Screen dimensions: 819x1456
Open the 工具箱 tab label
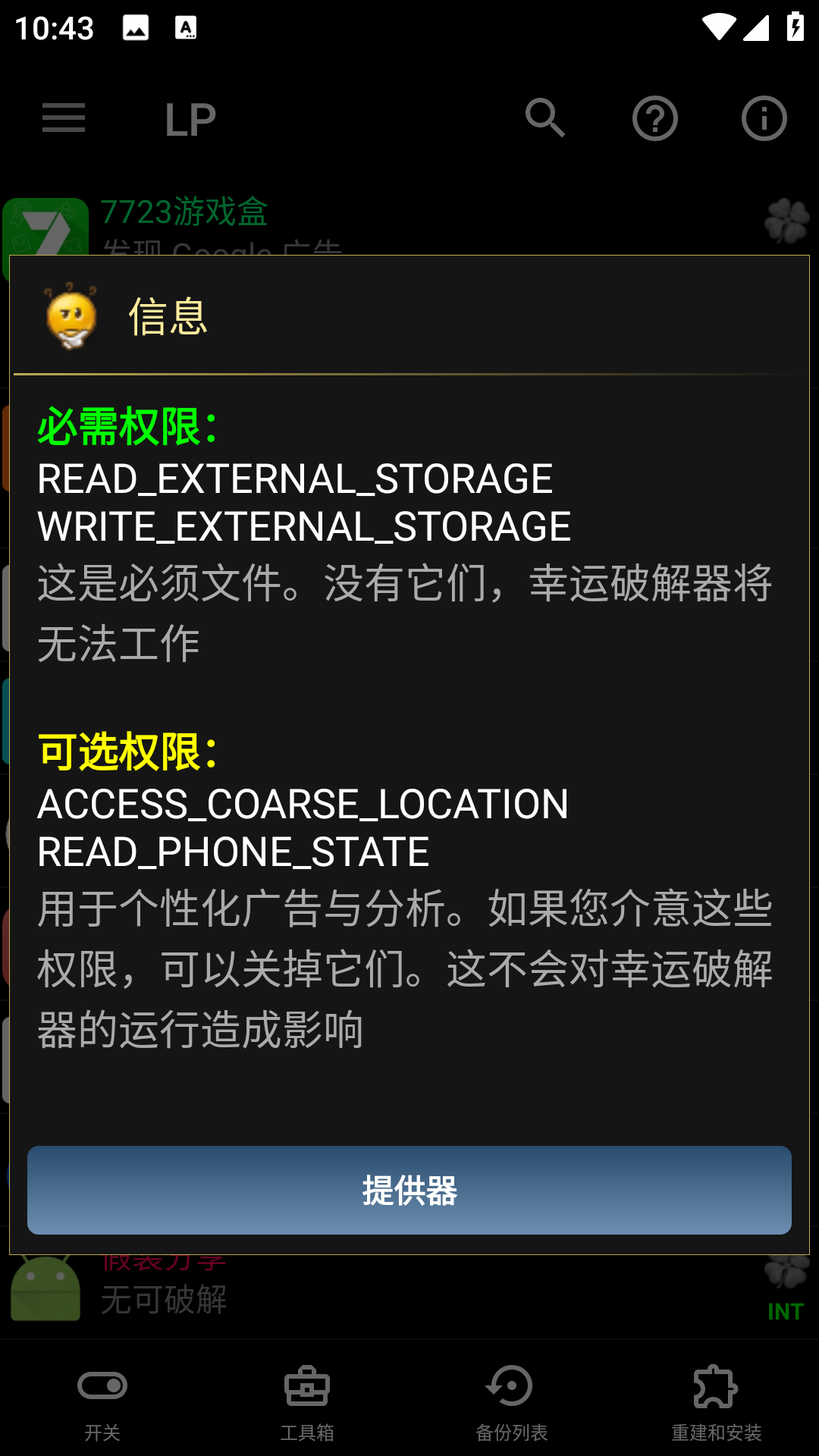[x=307, y=1432]
